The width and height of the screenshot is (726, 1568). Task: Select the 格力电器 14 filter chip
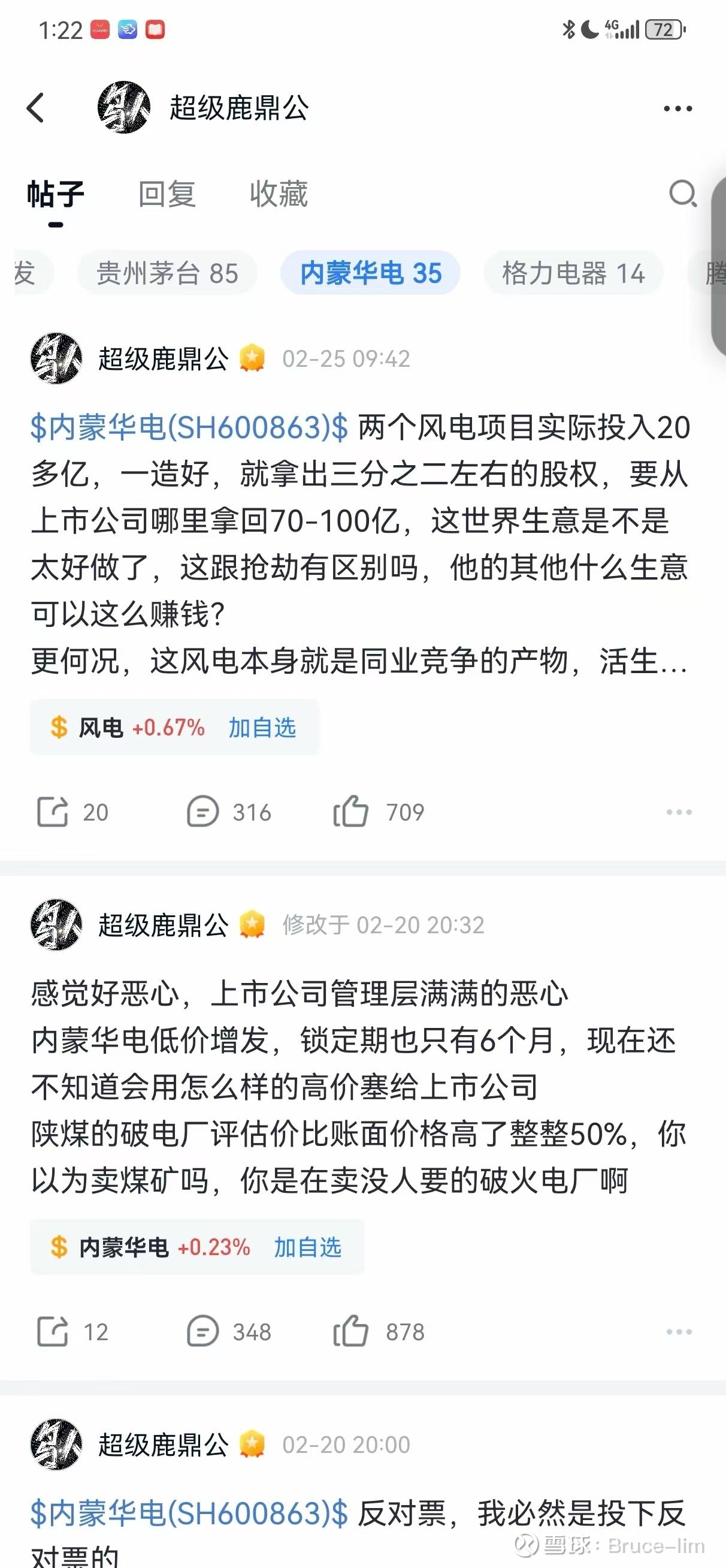[x=573, y=273]
